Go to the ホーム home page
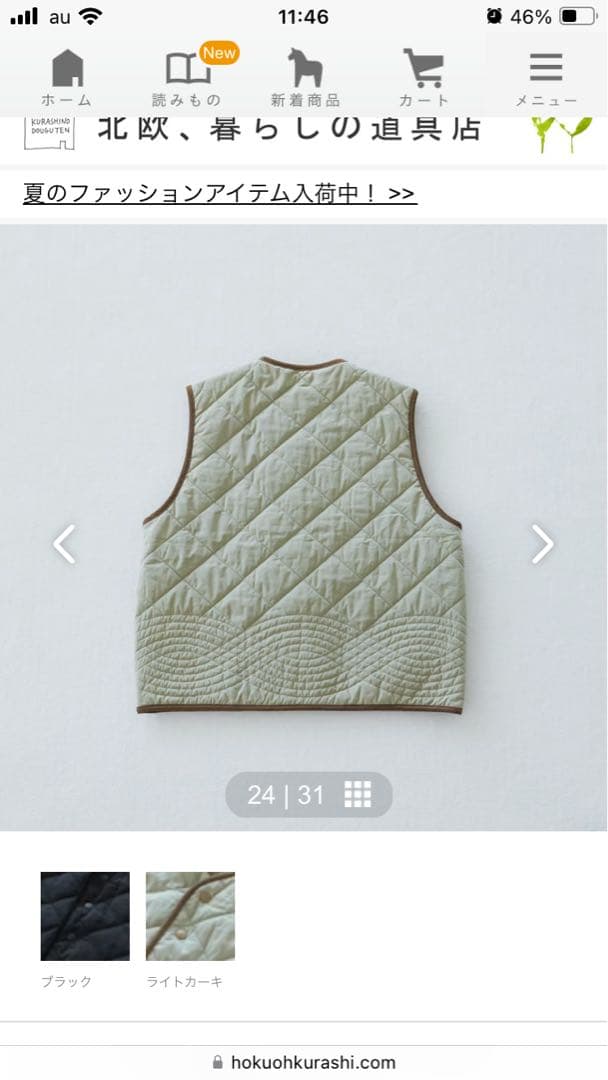The image size is (608, 1080). (x=67, y=77)
